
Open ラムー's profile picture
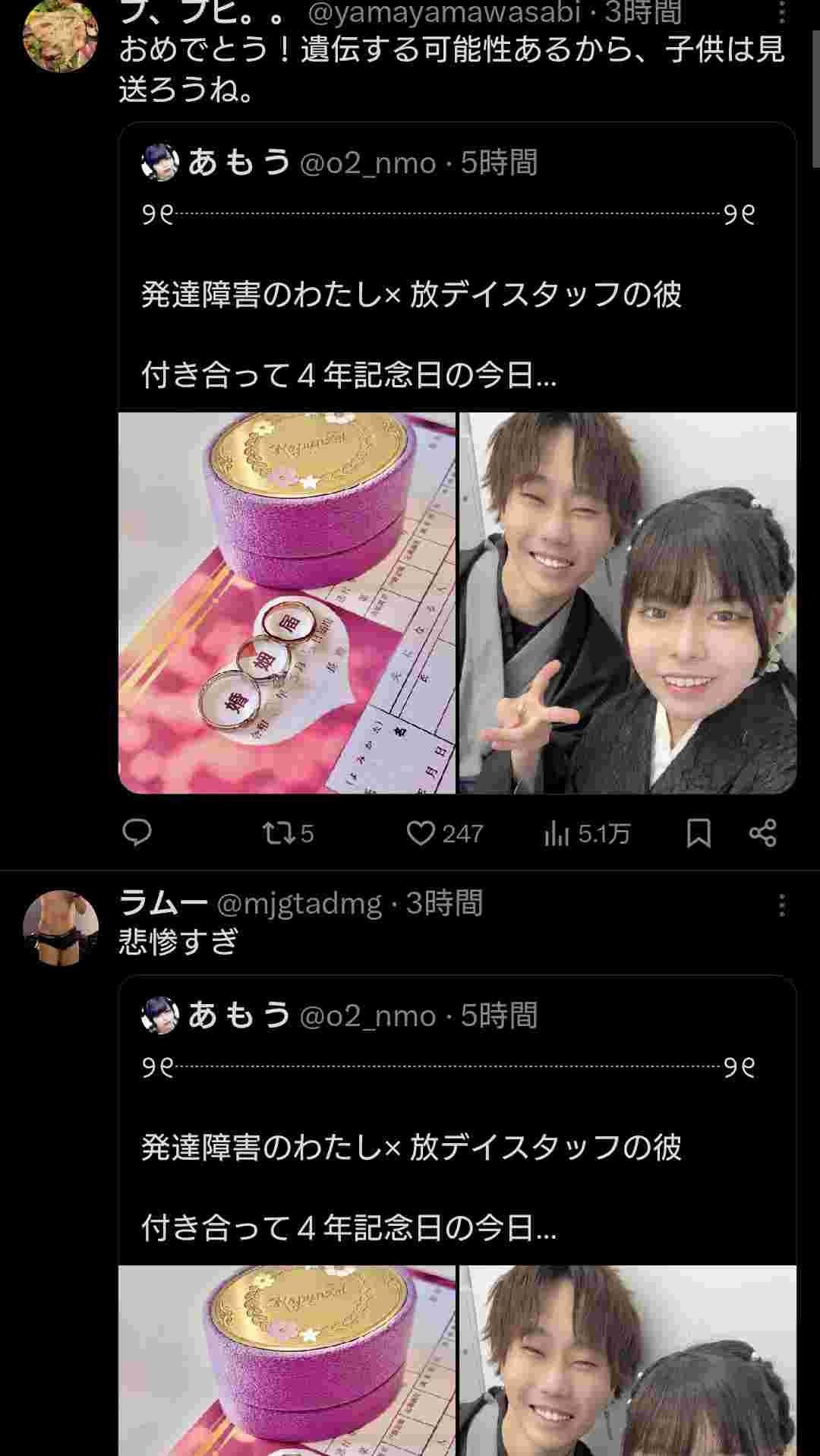pyautogui.click(x=61, y=927)
